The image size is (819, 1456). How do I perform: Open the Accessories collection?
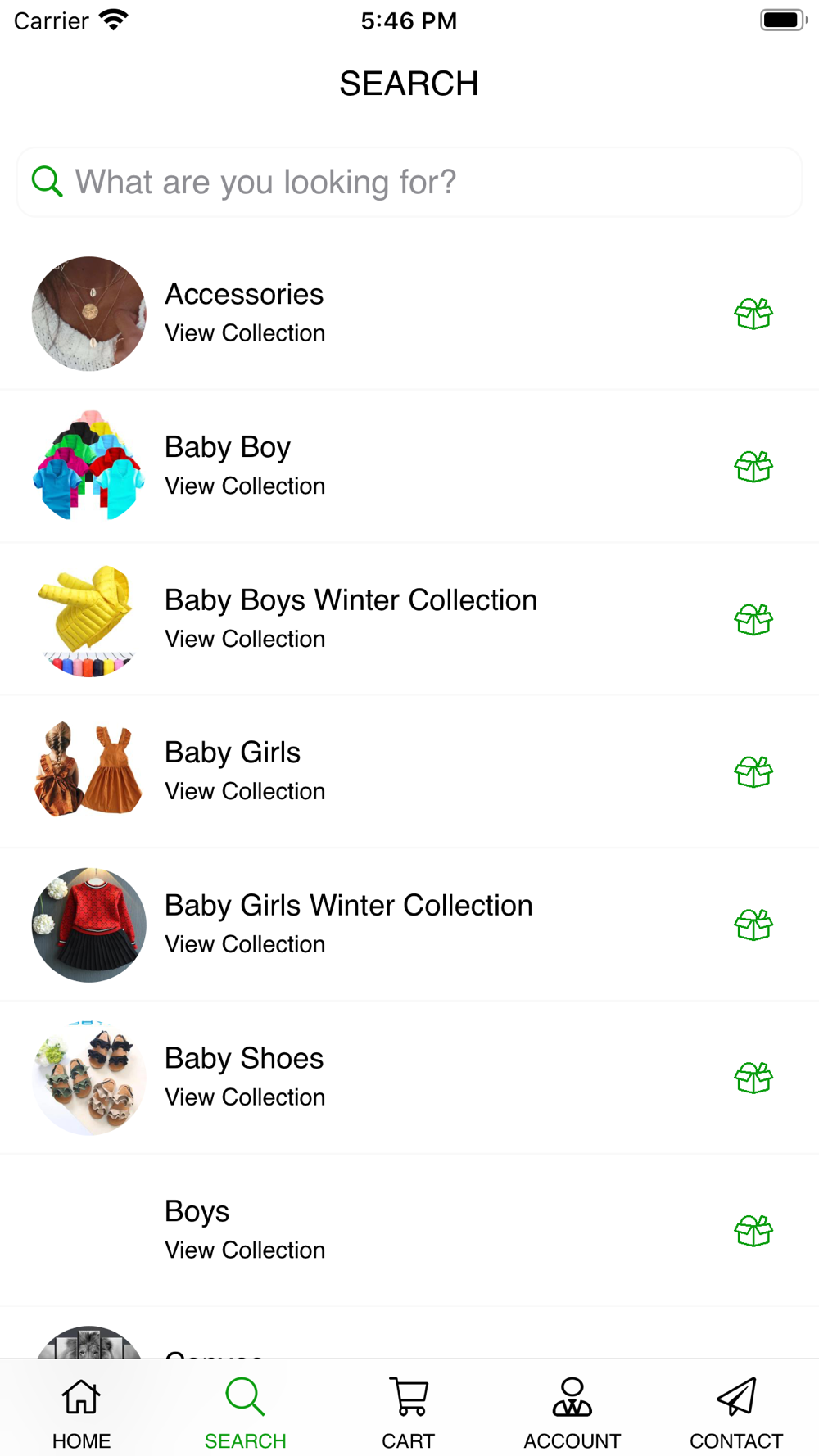[x=409, y=314]
